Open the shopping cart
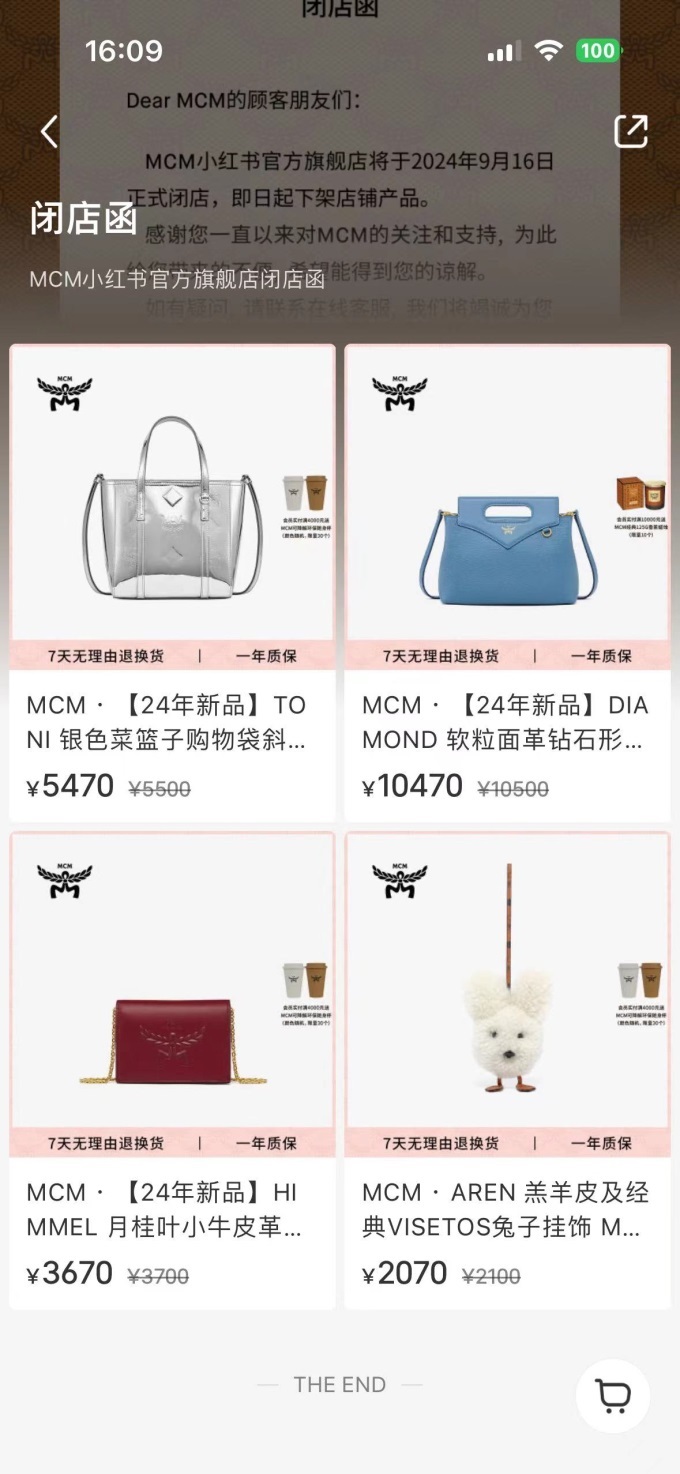The width and height of the screenshot is (680, 1474). 612,1395
